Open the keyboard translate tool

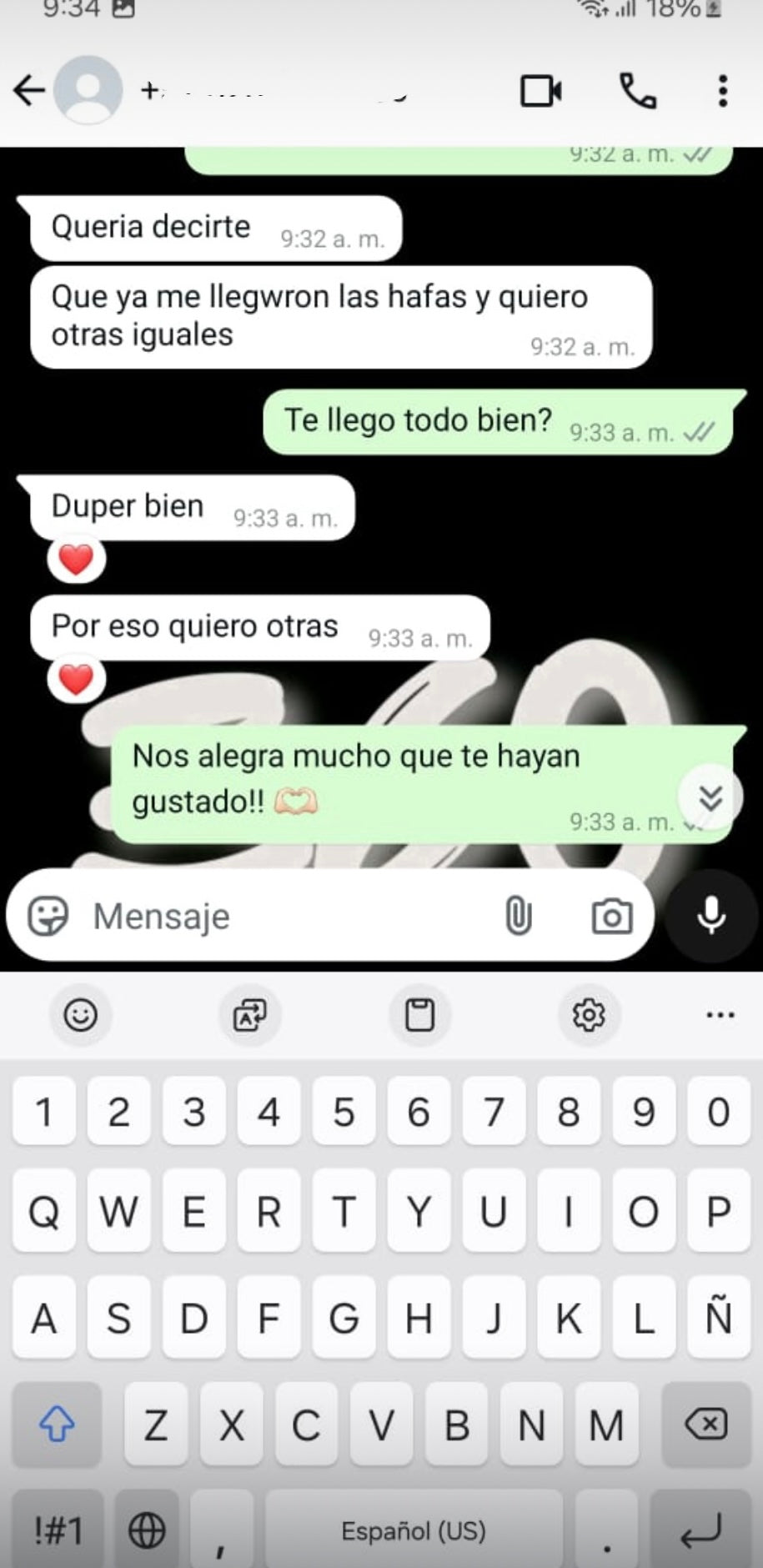click(x=249, y=1015)
